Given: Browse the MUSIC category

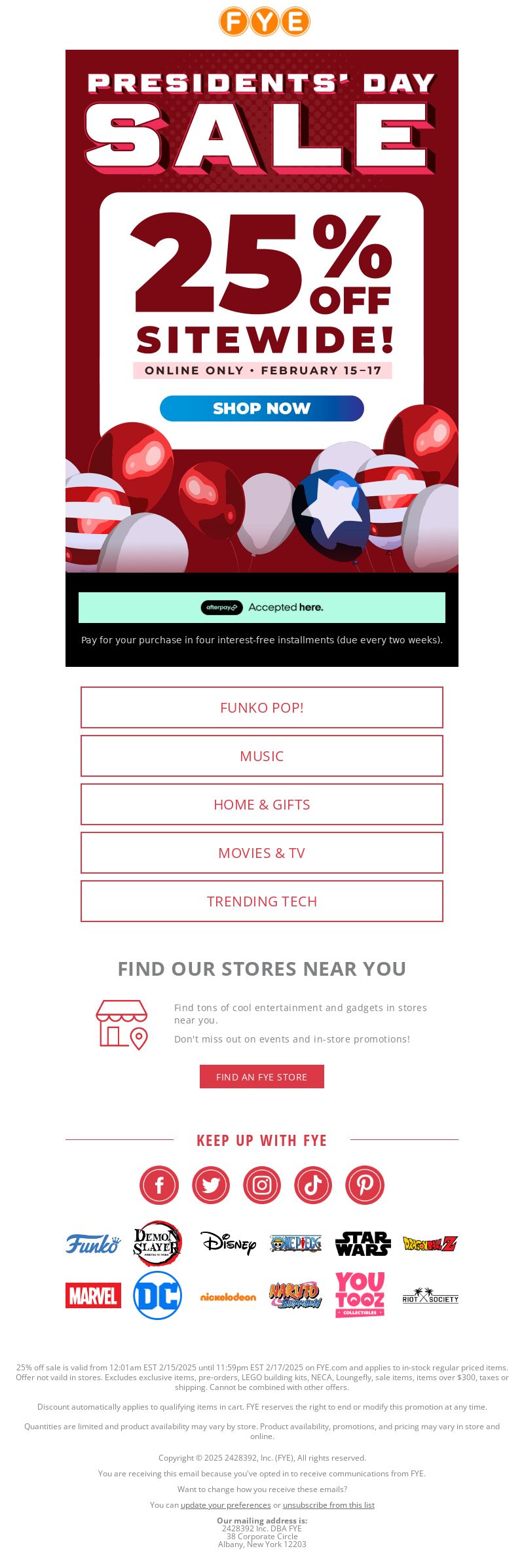Looking at the screenshot, I should click(262, 756).
